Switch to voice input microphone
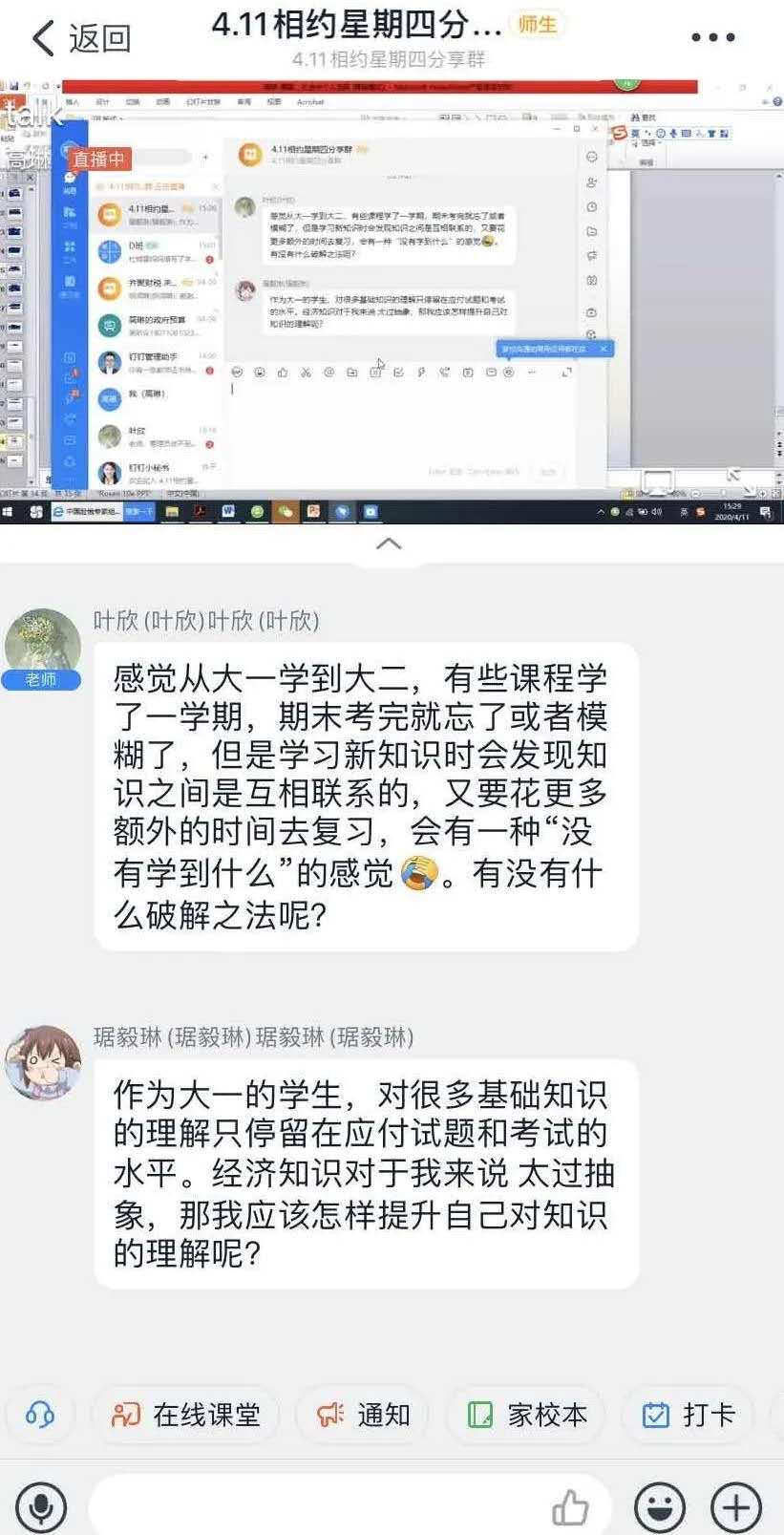This screenshot has height=1535, width=784. (x=40, y=1508)
